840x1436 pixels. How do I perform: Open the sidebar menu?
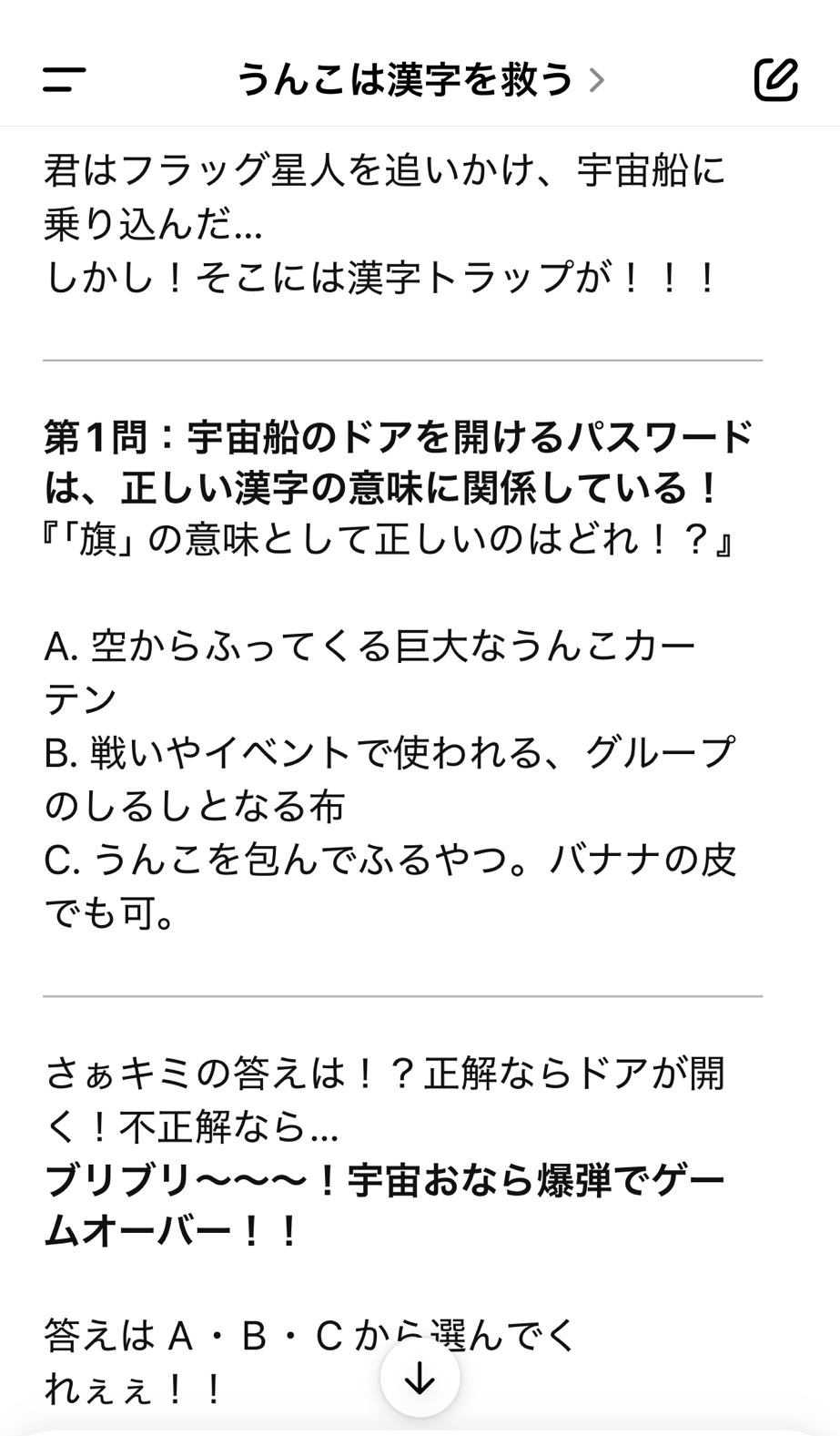pos(64,80)
